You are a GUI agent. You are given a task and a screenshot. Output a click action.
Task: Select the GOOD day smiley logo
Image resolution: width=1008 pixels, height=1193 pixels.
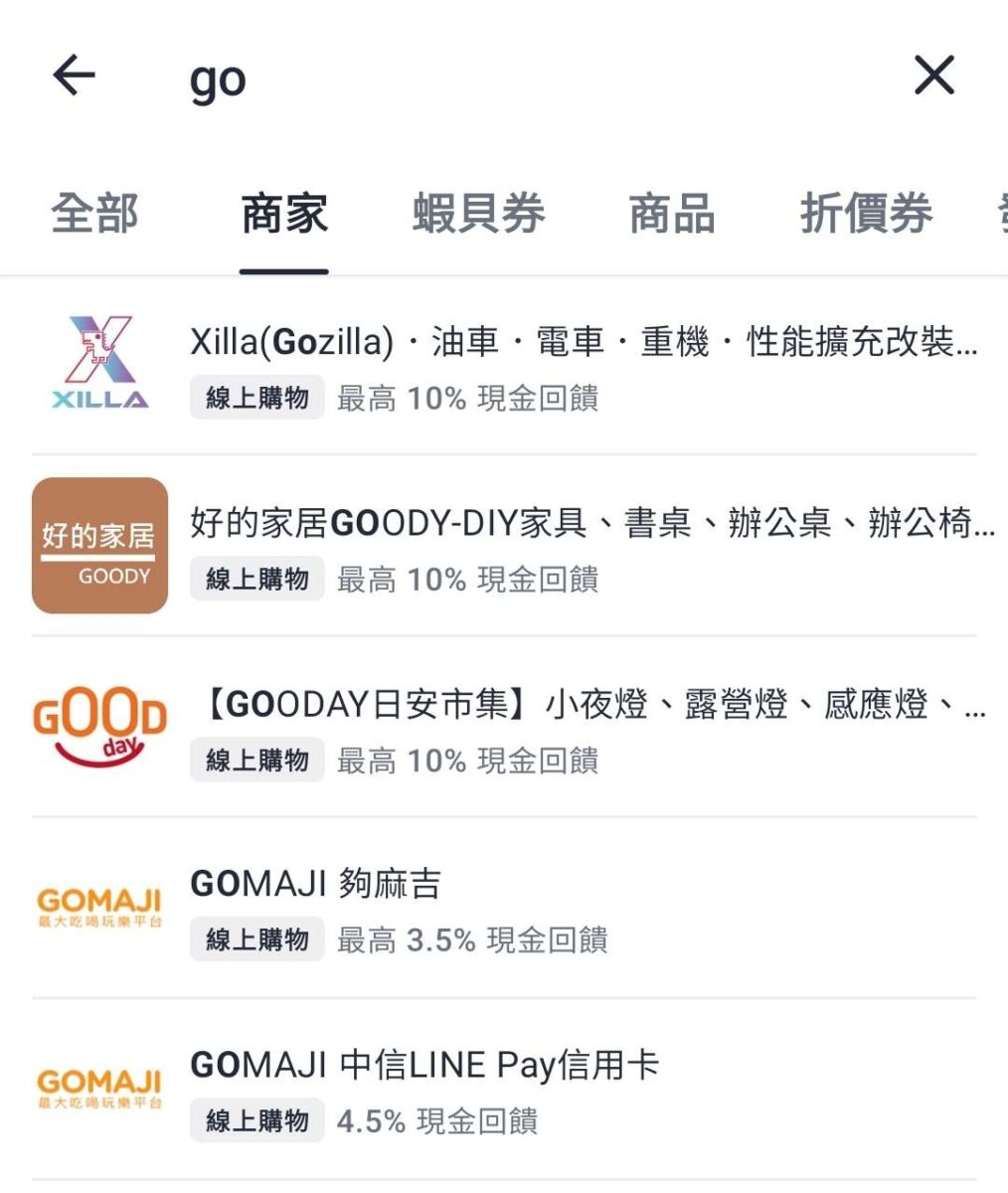pyautogui.click(x=98, y=725)
